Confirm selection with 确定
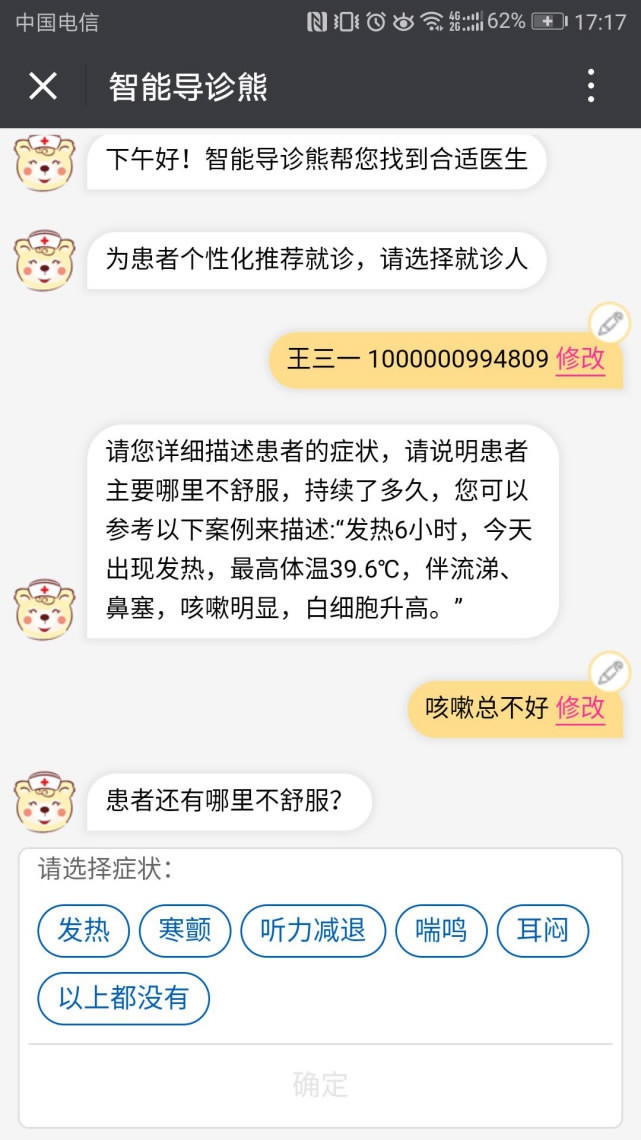Viewport: 641px width, 1140px height. (x=320, y=1084)
